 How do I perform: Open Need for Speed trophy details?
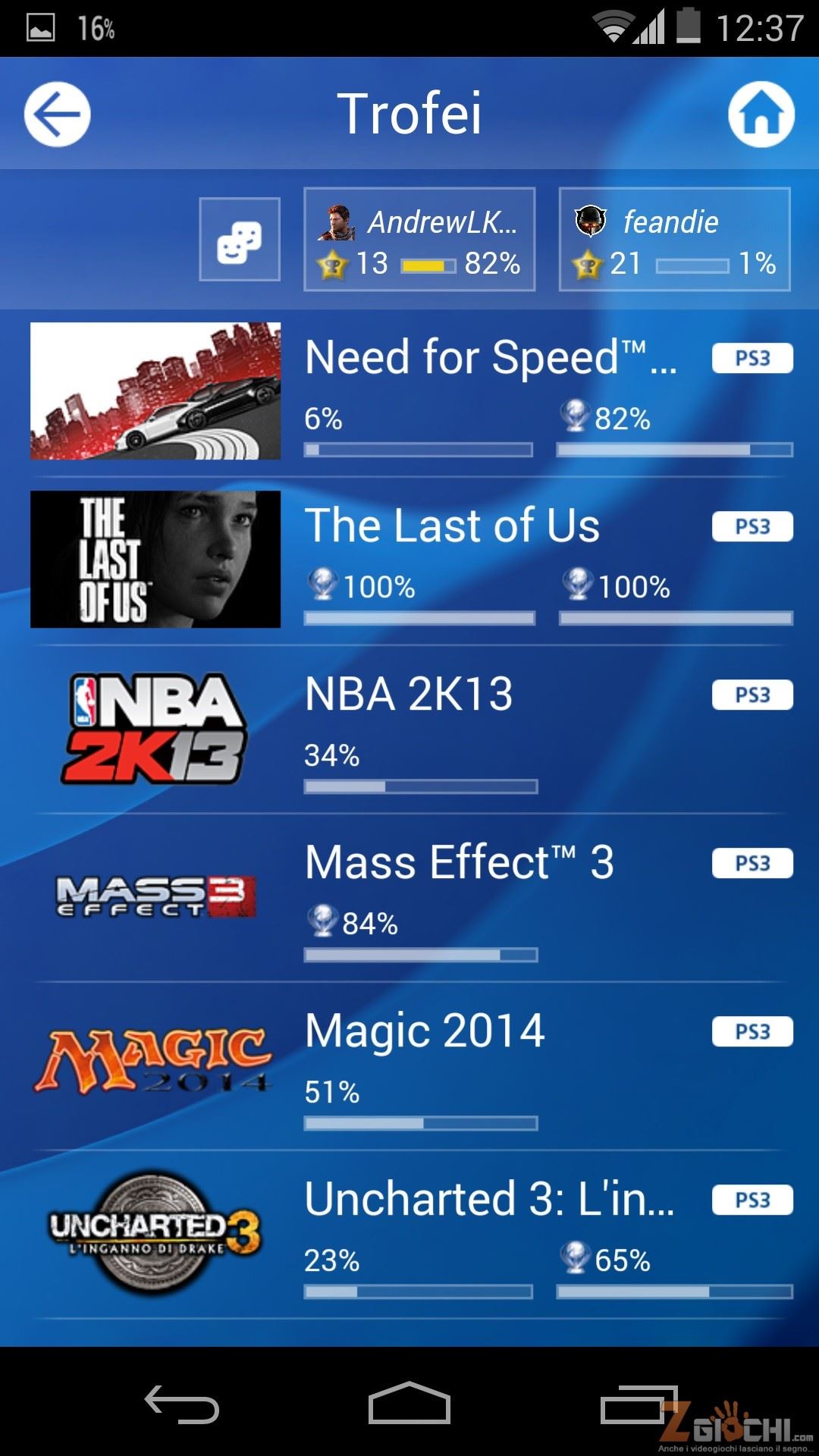[x=409, y=391]
